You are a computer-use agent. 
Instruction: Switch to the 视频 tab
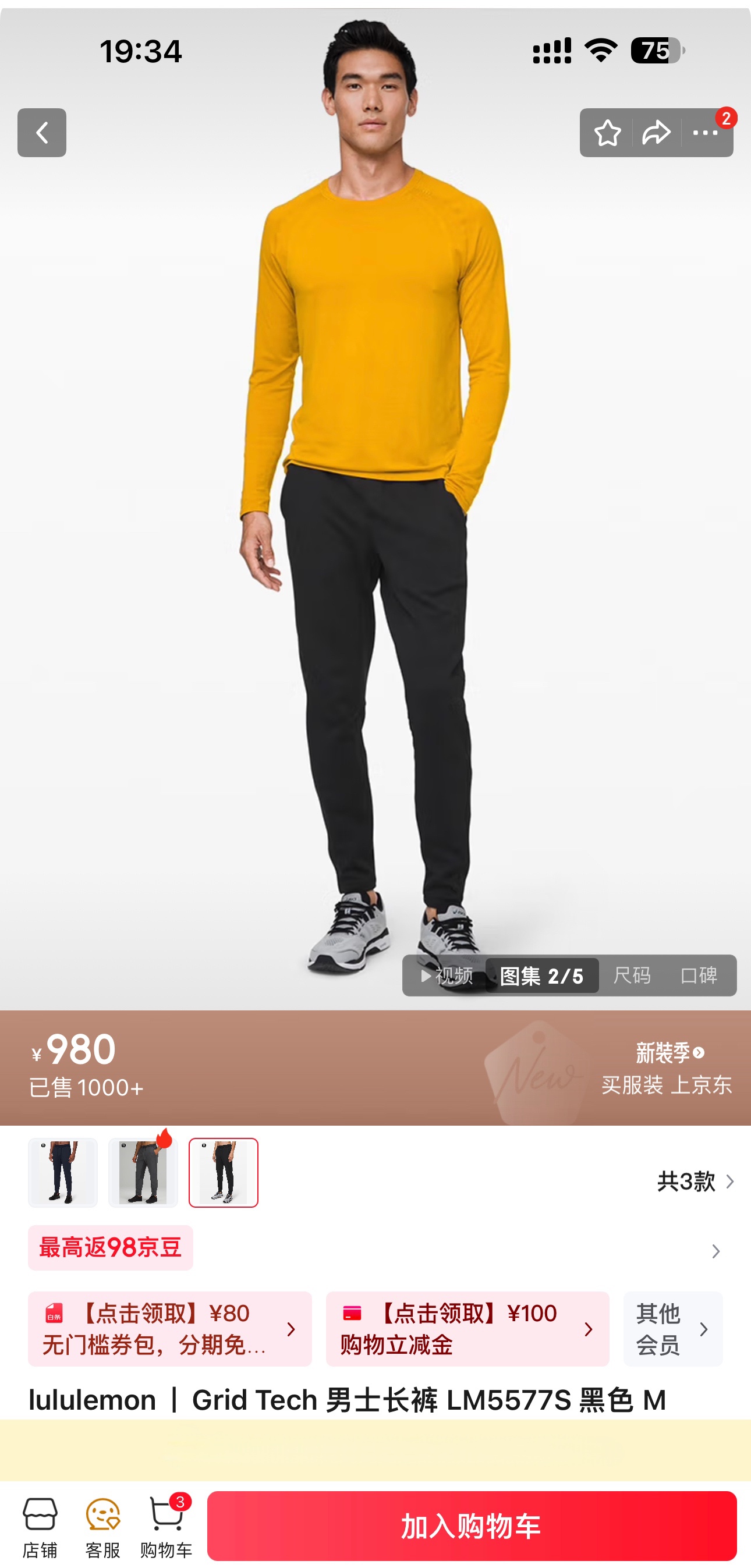tap(447, 975)
